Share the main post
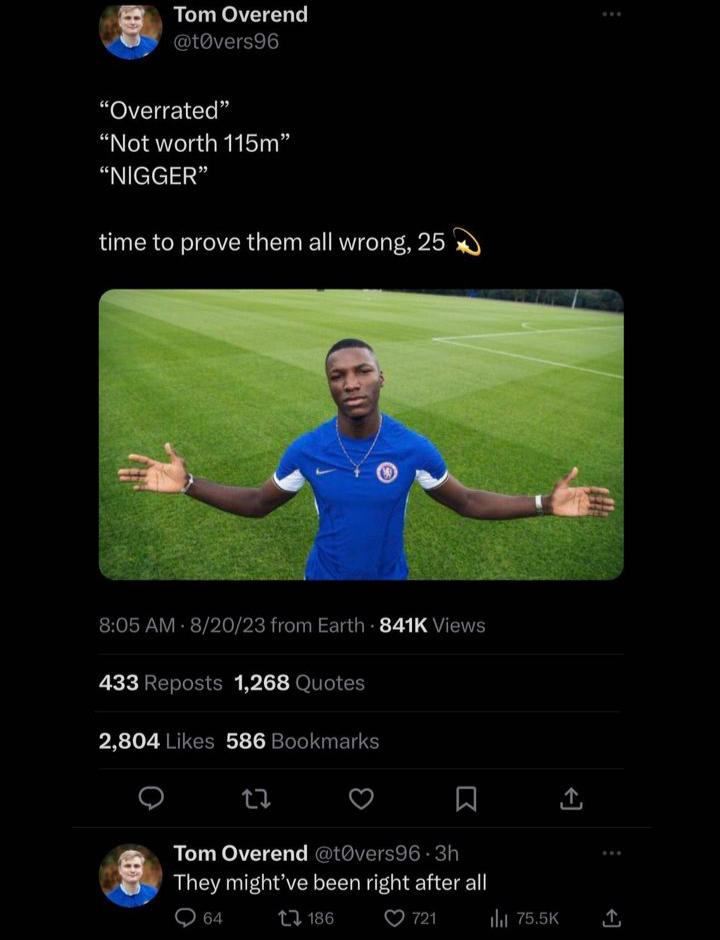The image size is (720, 940). tap(571, 798)
